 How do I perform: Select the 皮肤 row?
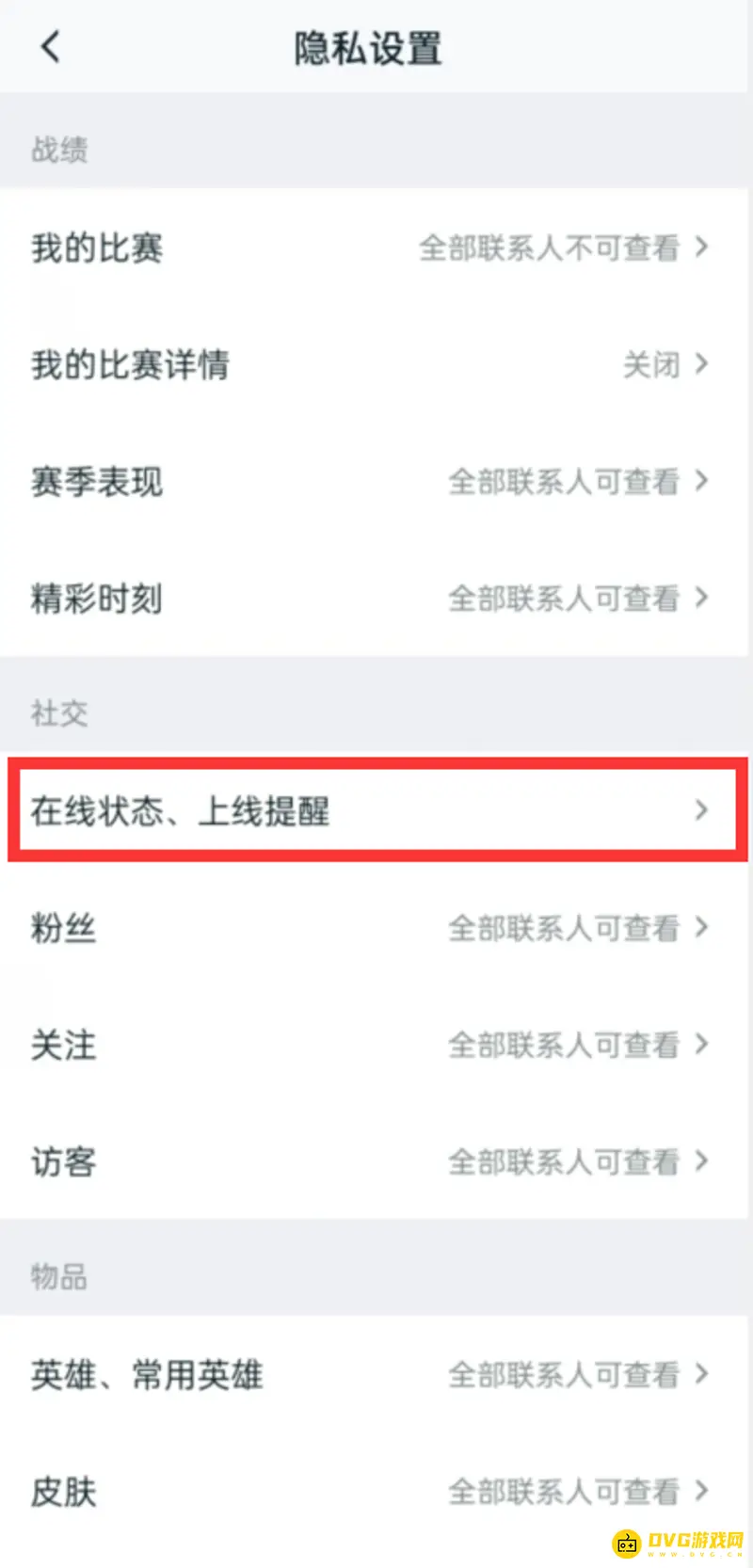click(376, 1491)
